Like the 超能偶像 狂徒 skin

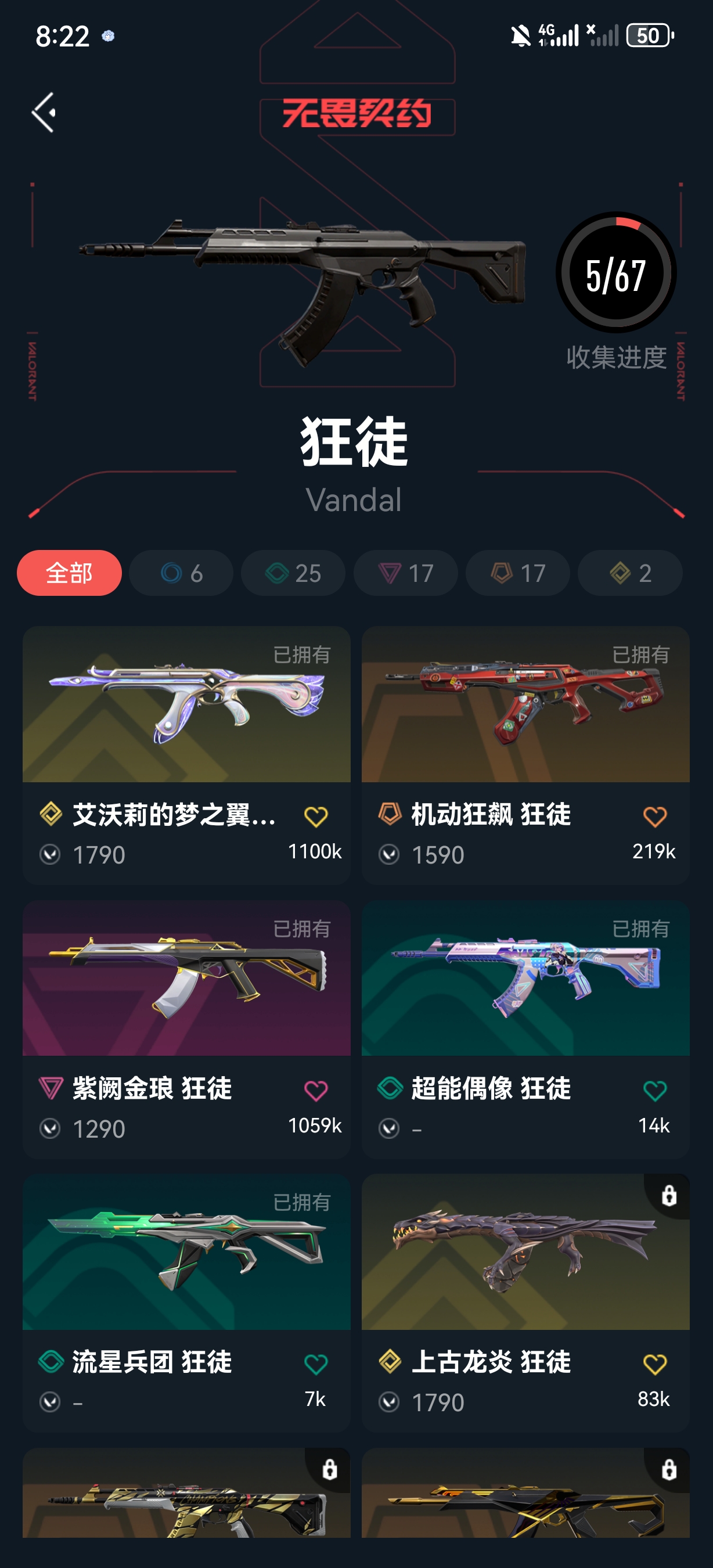pos(654,1090)
